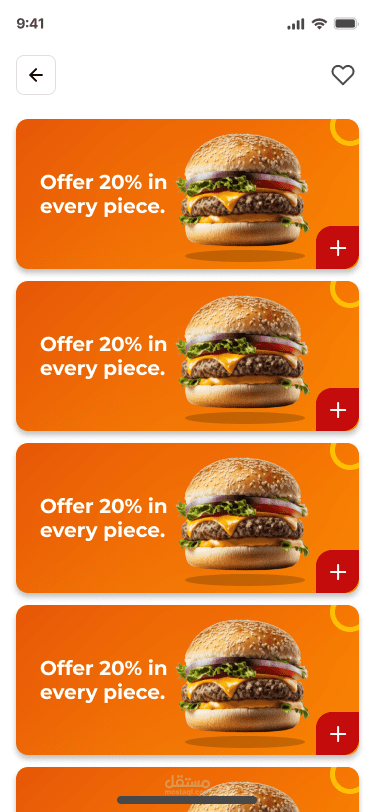Tap the heart icon to favorite

[343, 75]
